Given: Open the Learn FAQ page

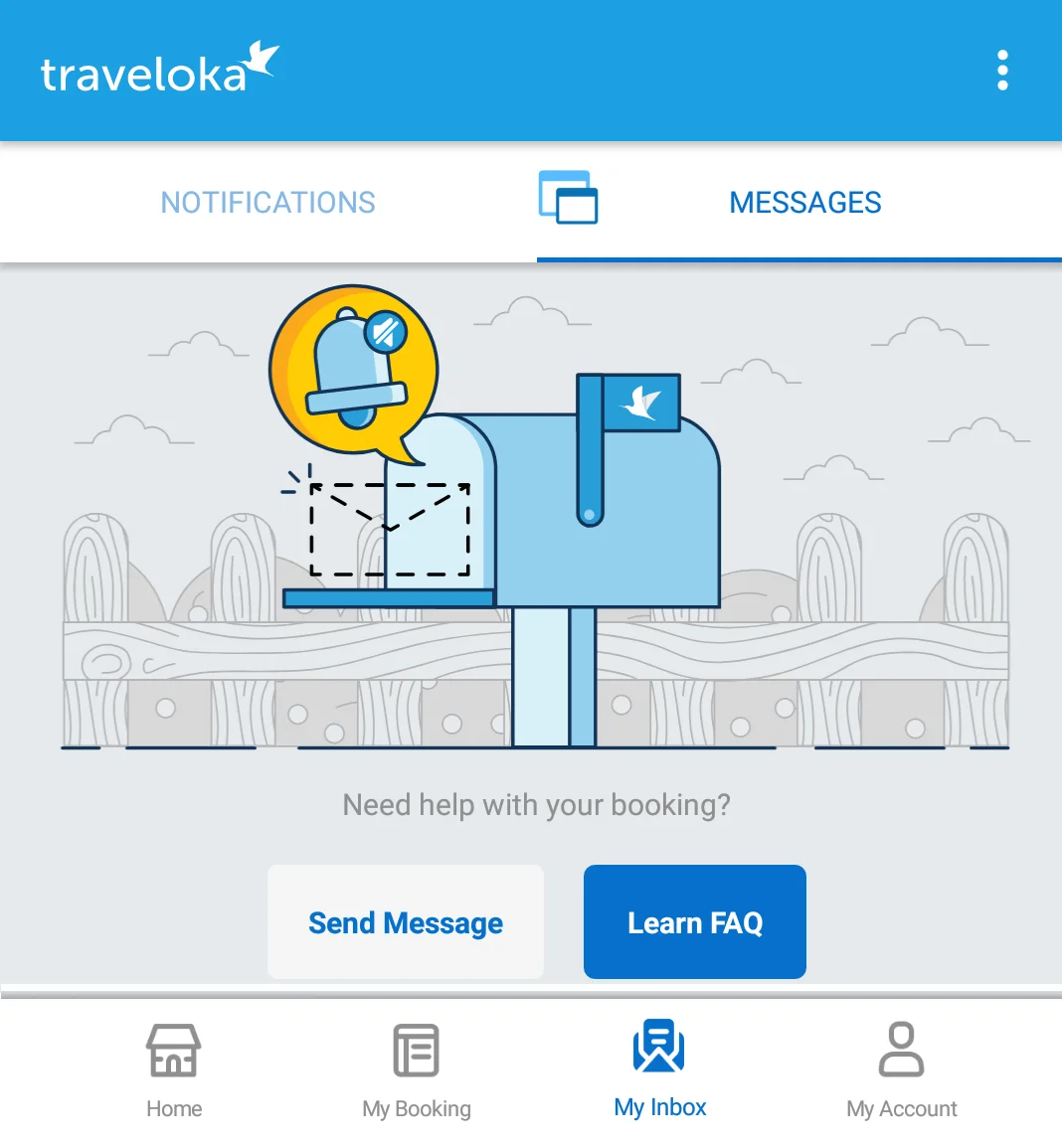Looking at the screenshot, I should coord(694,922).
